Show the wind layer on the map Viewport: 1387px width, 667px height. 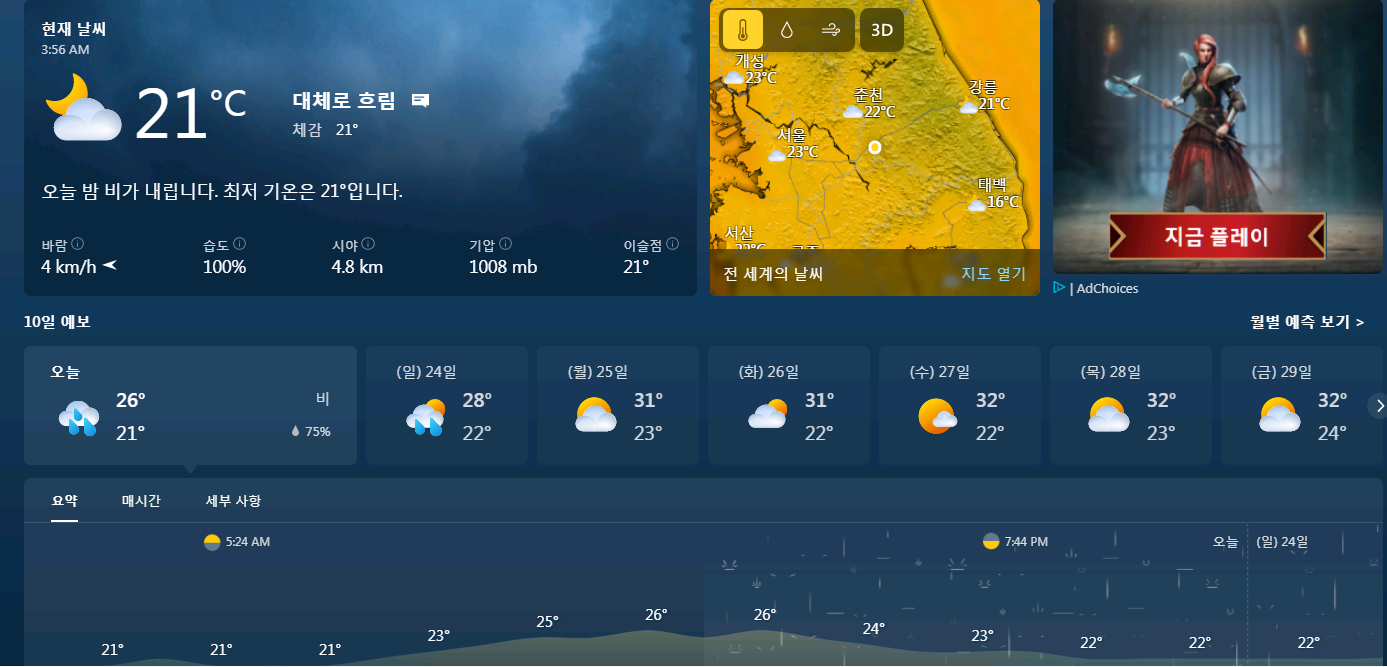tap(830, 30)
